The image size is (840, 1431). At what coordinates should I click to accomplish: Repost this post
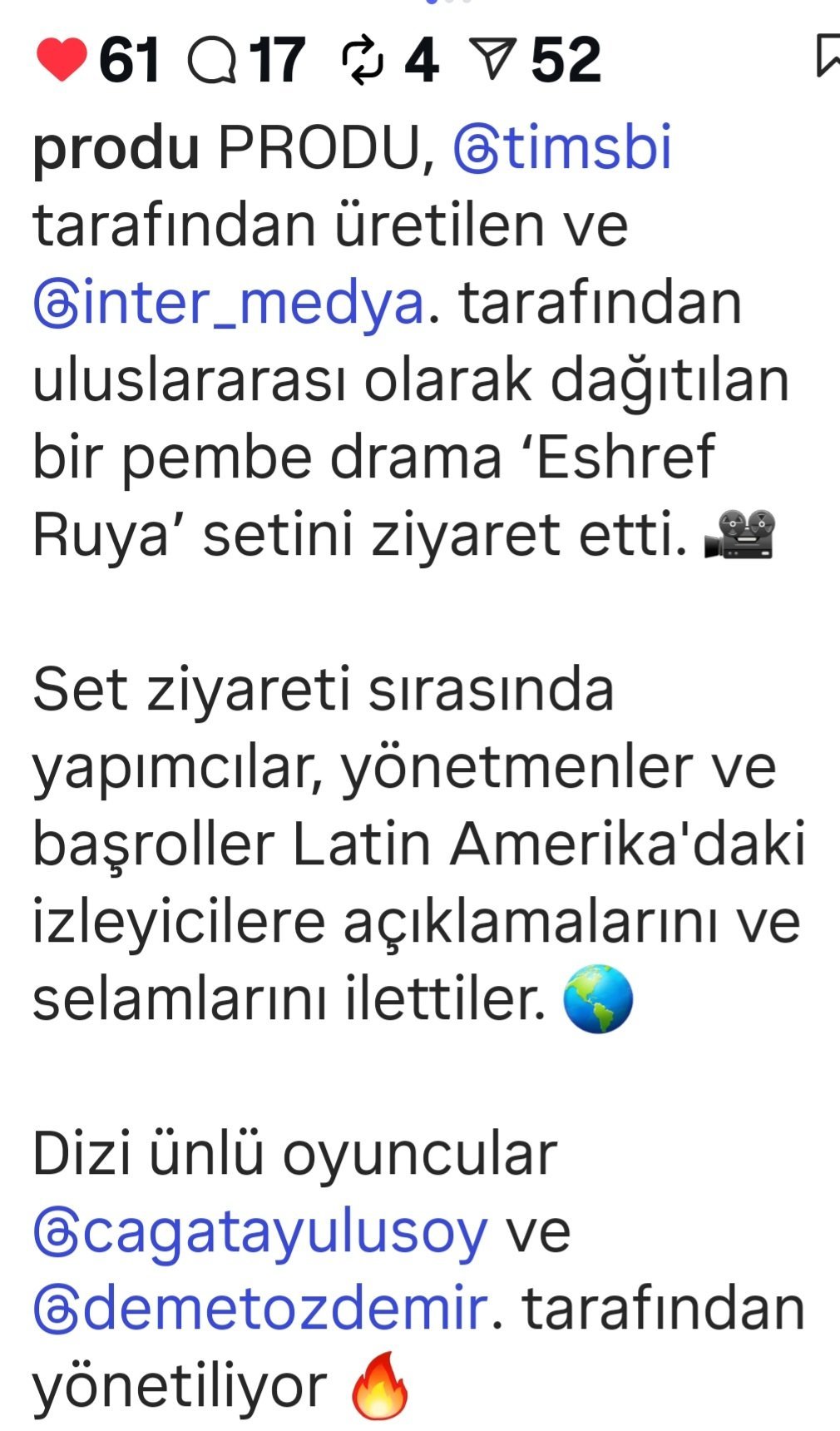pyautogui.click(x=363, y=62)
